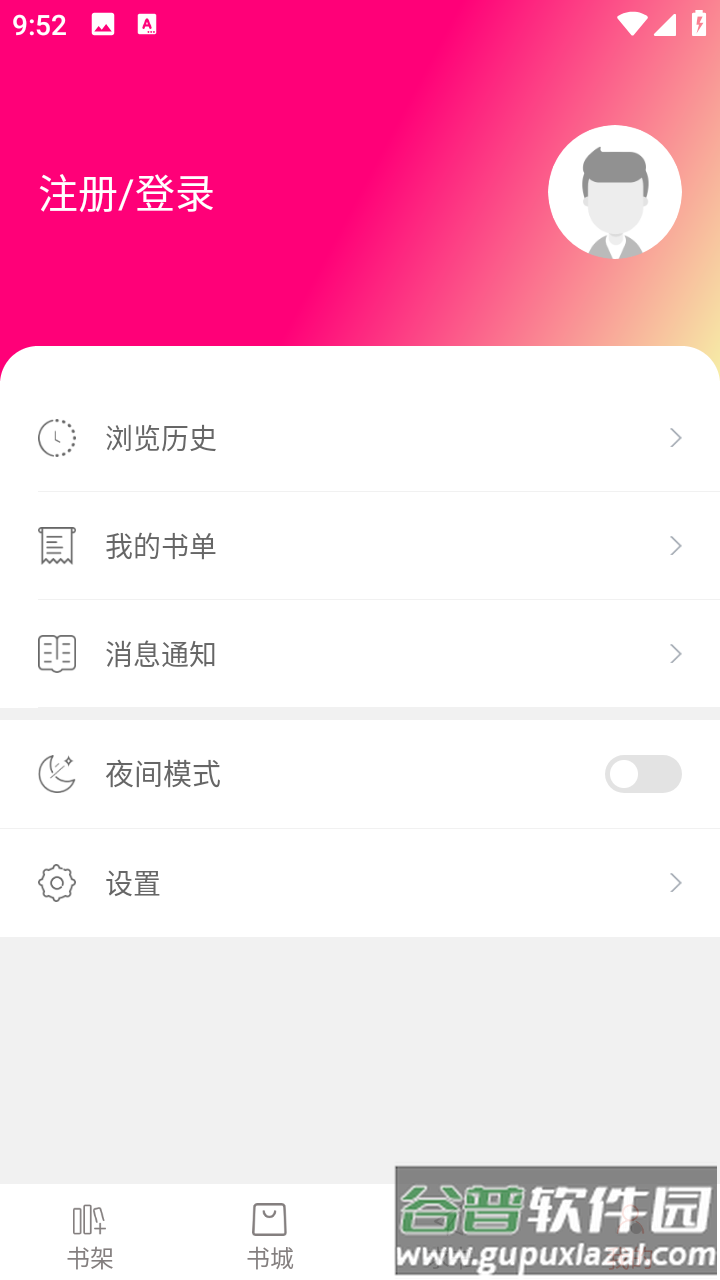Image resolution: width=720 pixels, height=1280 pixels.
Task: Click the my booklist (我的书单) icon
Action: (57, 546)
